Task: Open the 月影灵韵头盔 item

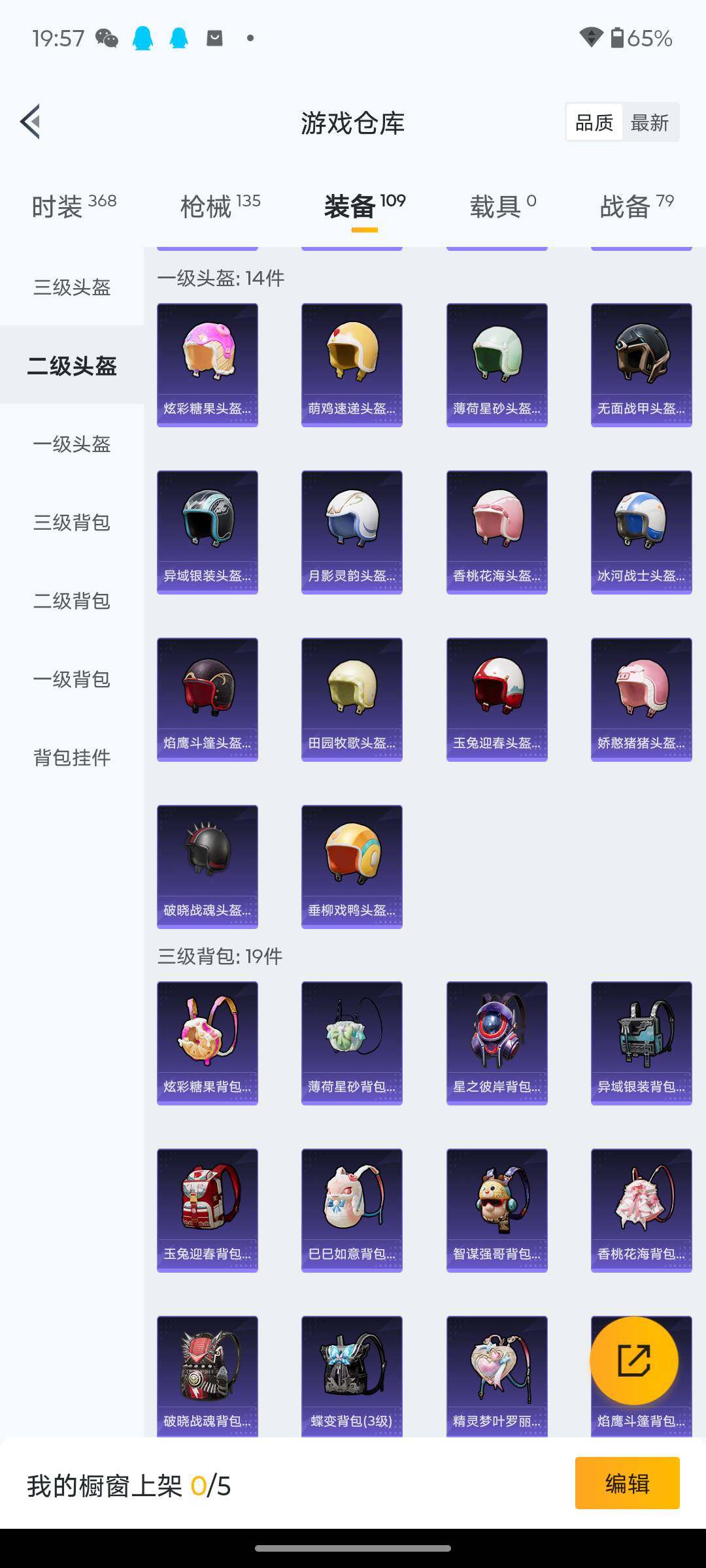Action: tap(352, 532)
